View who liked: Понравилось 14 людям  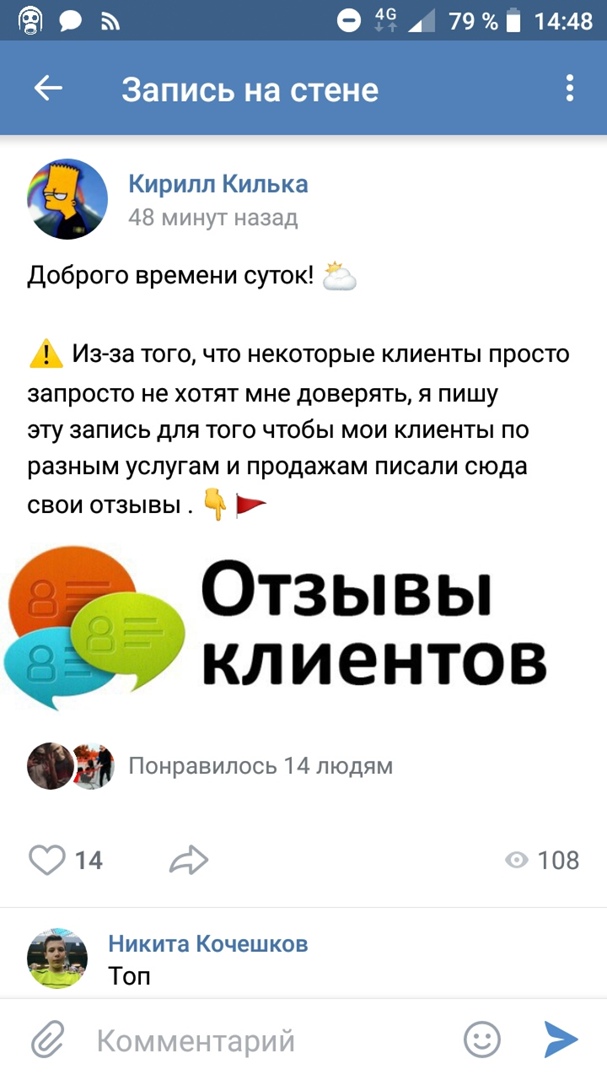coord(260,766)
